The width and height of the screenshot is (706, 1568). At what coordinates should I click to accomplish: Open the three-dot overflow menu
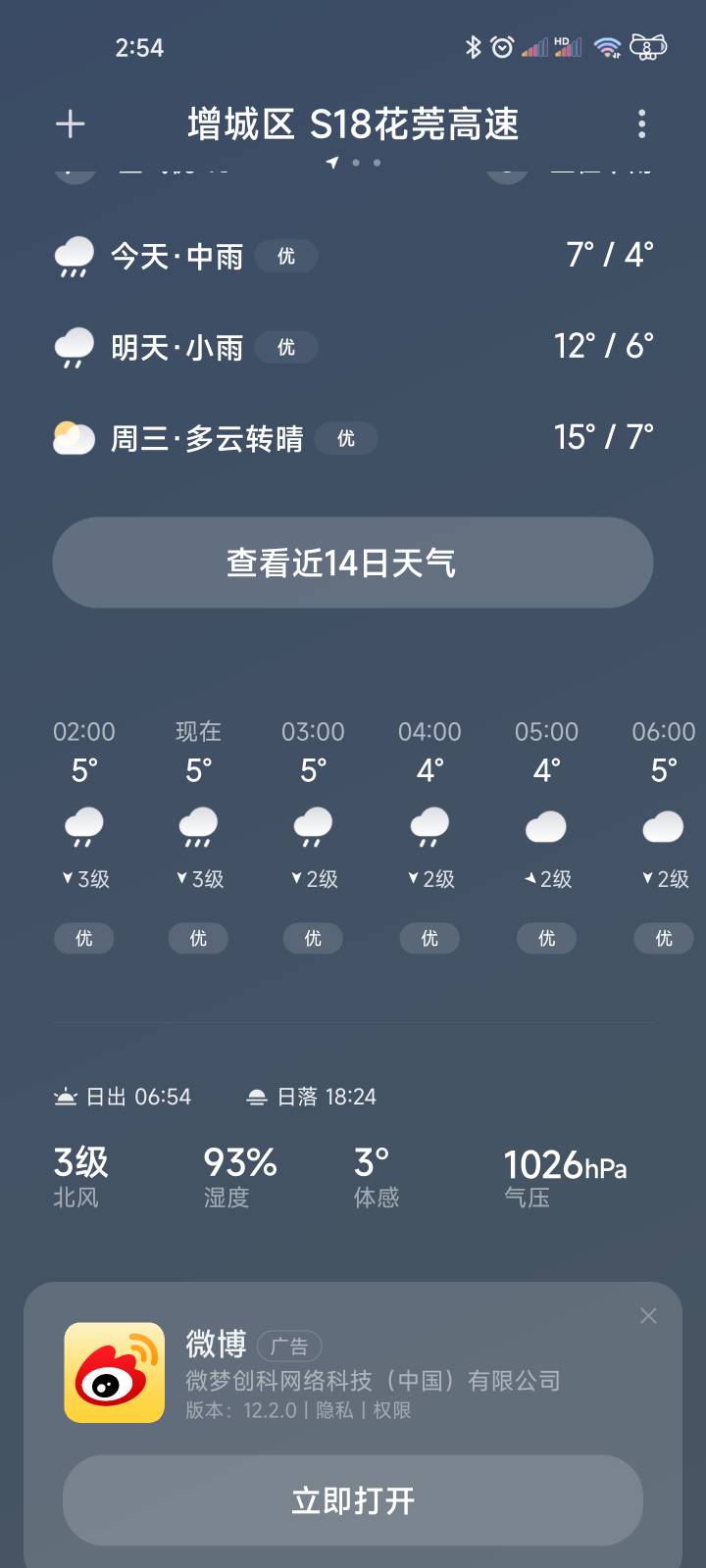pyautogui.click(x=641, y=124)
